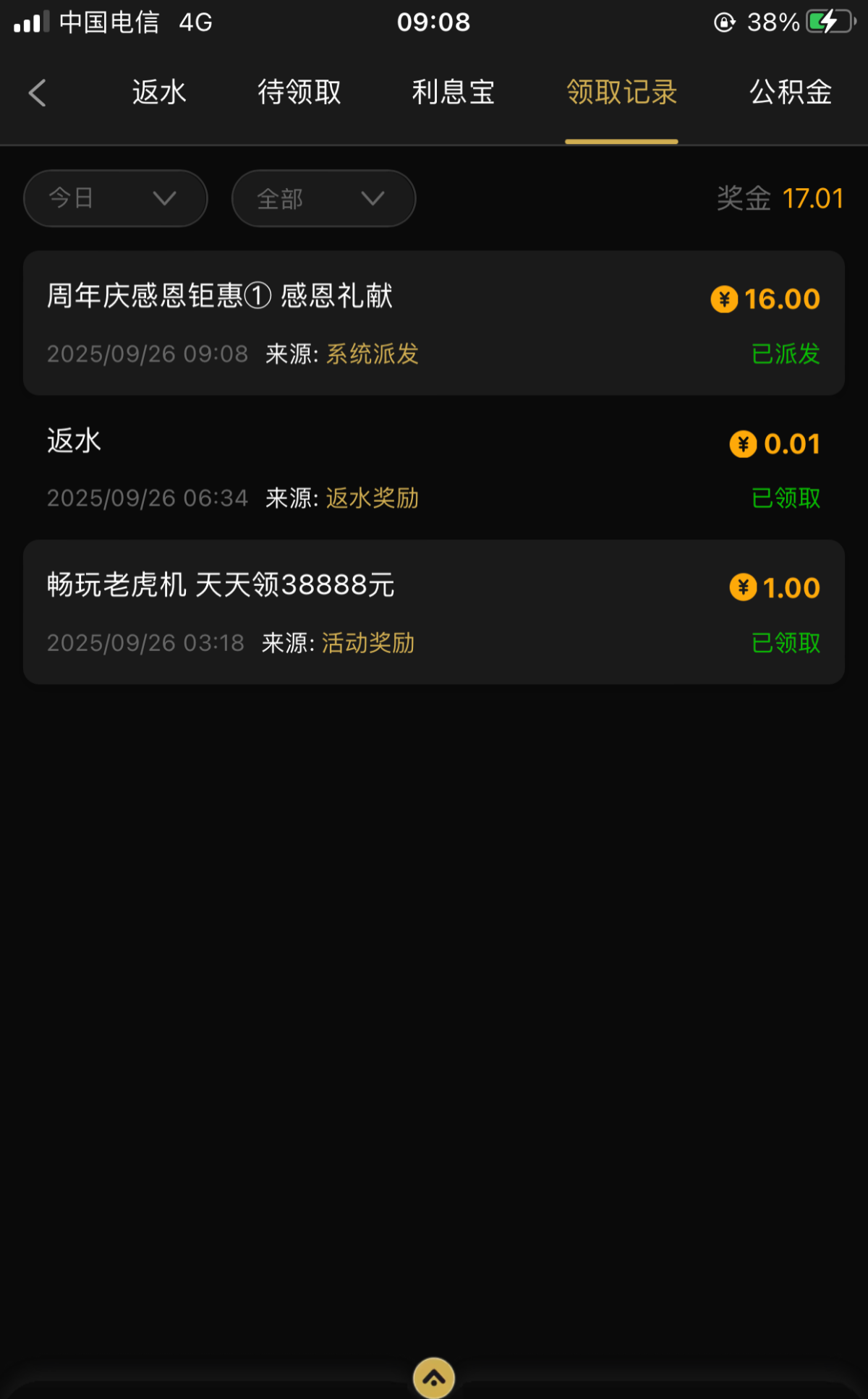Open the 利息宝 tab
The image size is (868, 1399).
[454, 93]
